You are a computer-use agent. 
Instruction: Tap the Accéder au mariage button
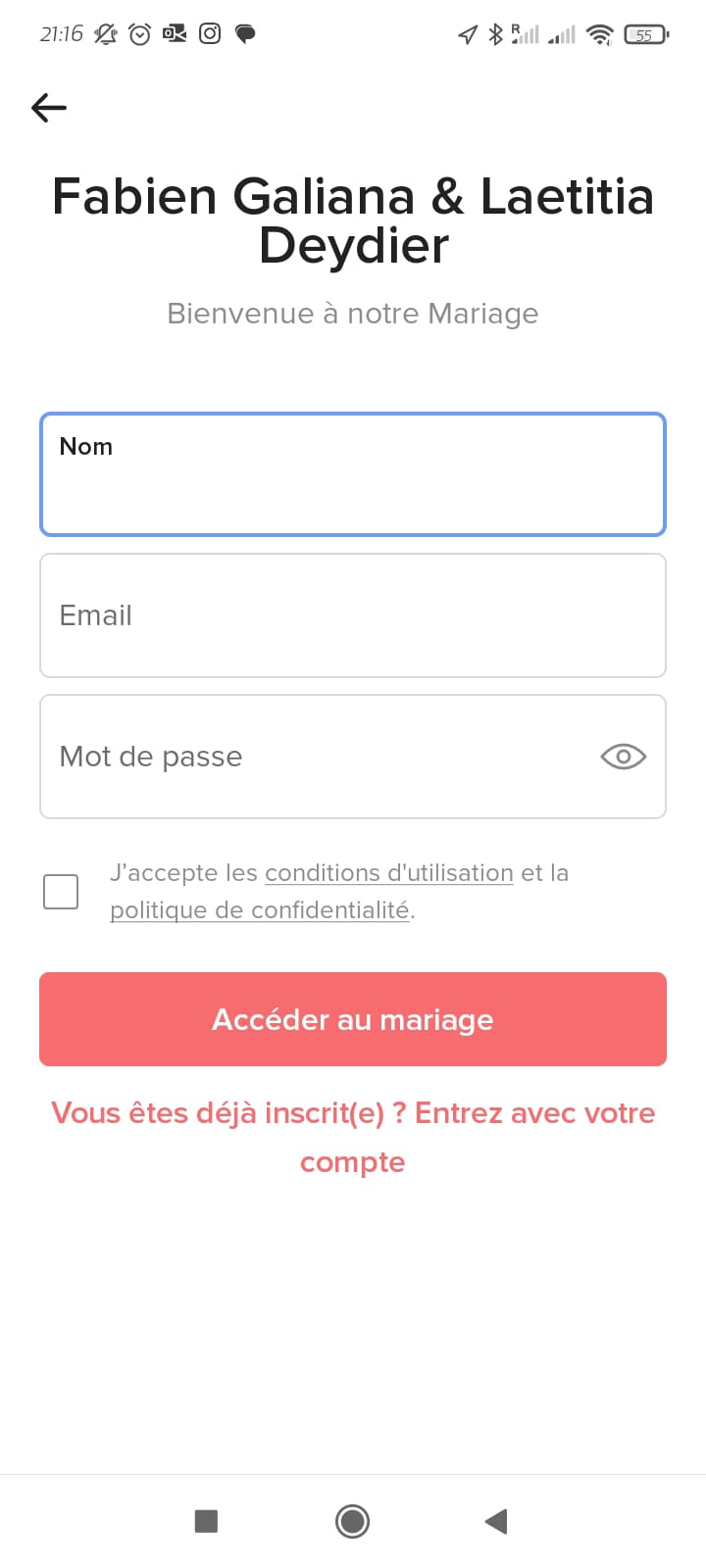coord(353,1019)
